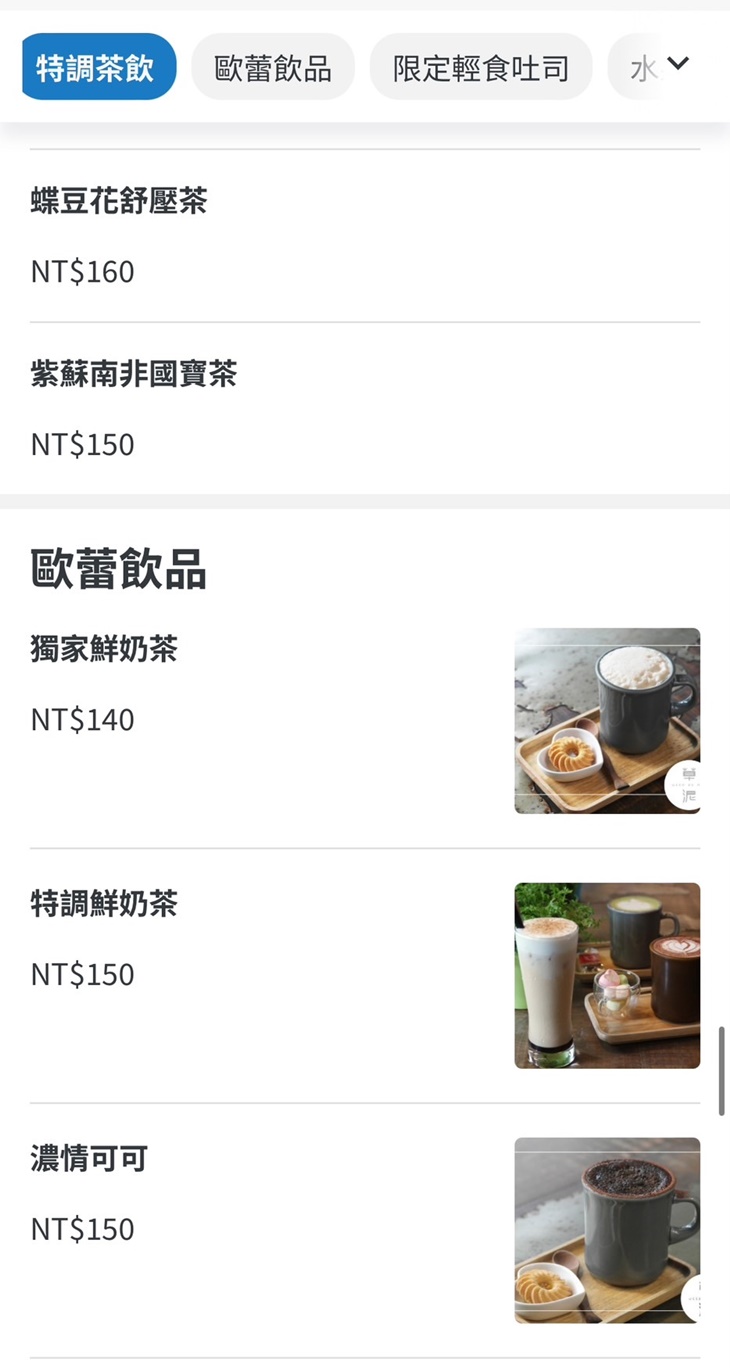The height and width of the screenshot is (1368, 730).
Task: Switch to the 限定輕食吐司 tab
Action: [x=480, y=66]
